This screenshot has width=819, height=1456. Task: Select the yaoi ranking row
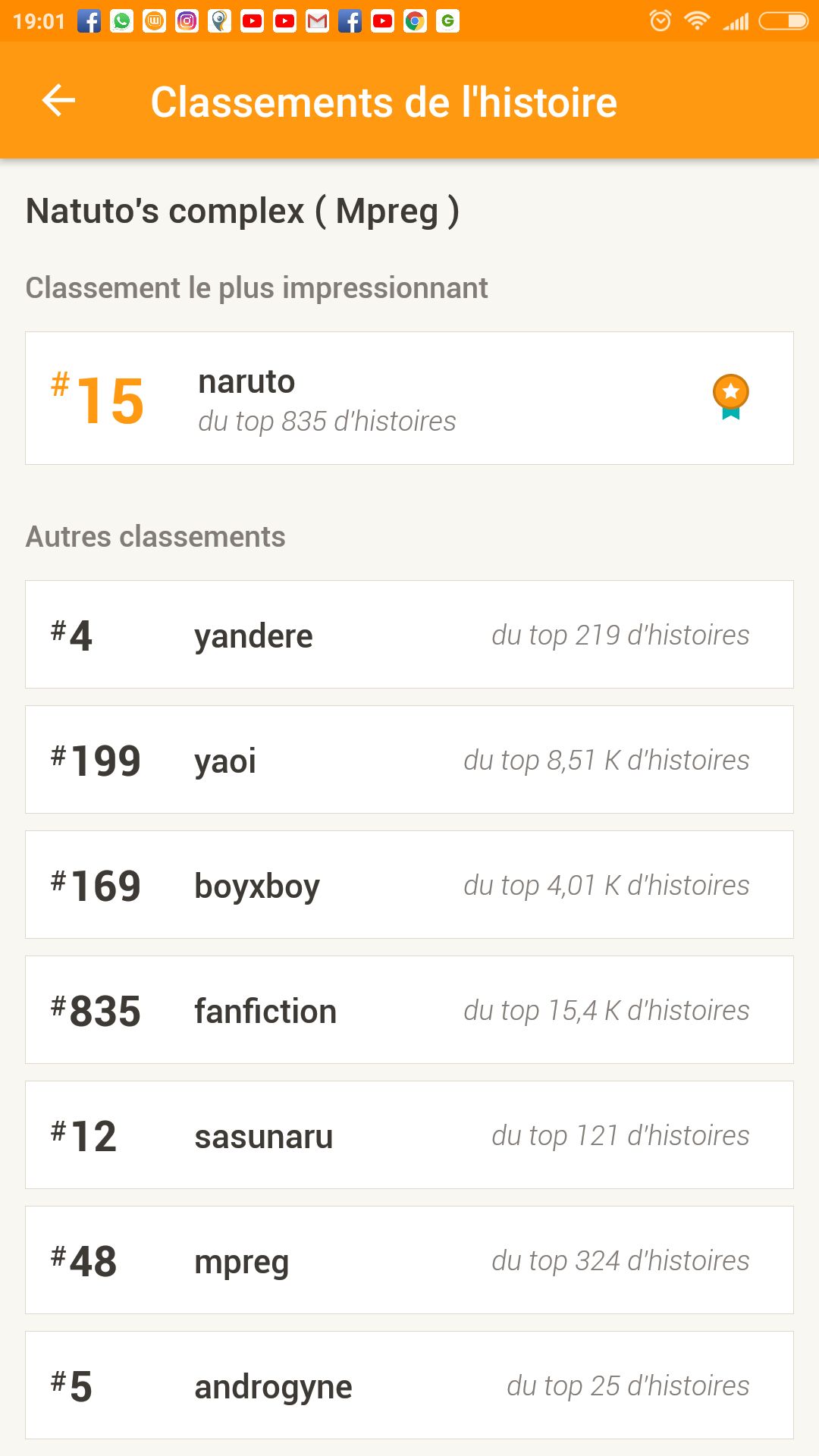409,760
